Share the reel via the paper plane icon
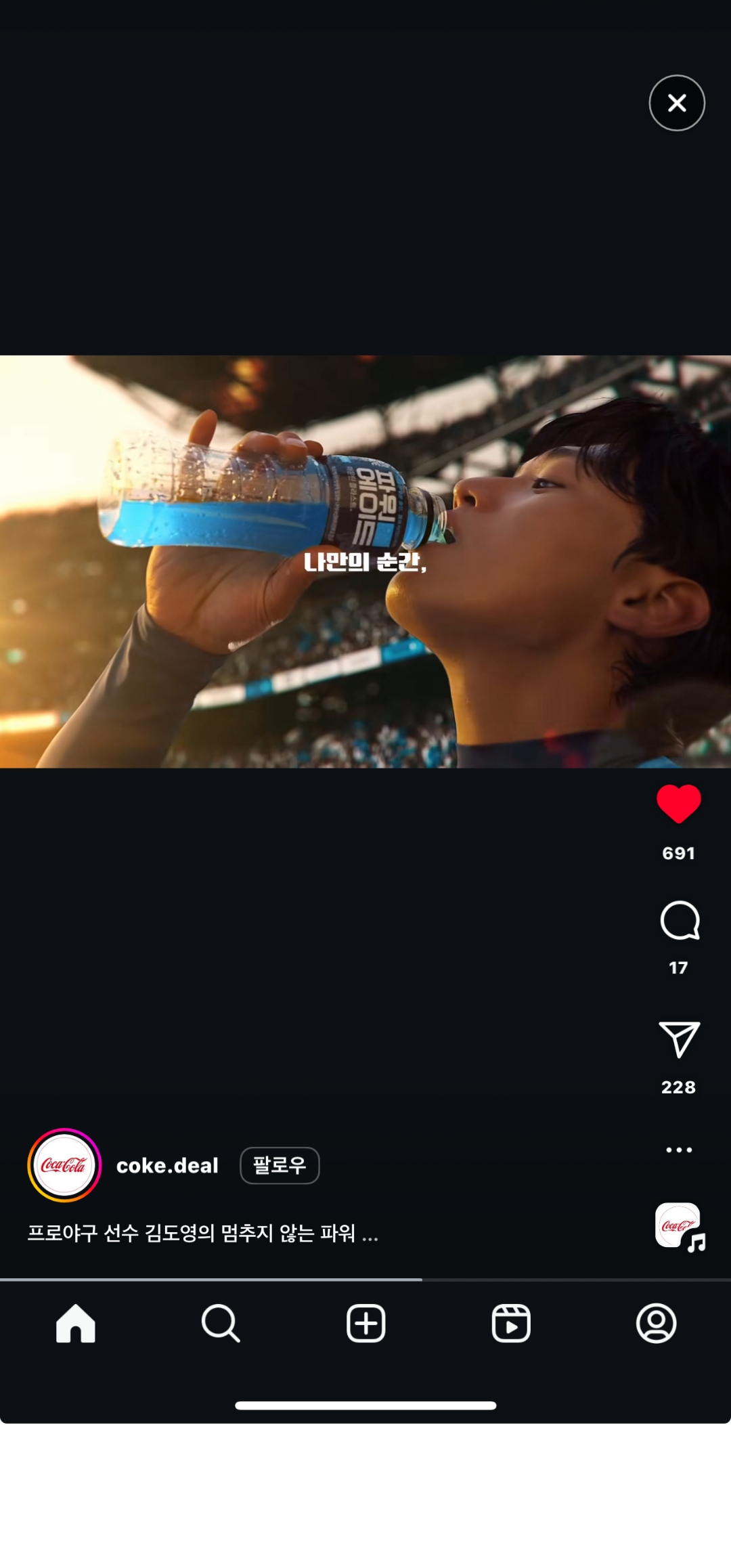This screenshot has width=731, height=1568. [x=679, y=1039]
